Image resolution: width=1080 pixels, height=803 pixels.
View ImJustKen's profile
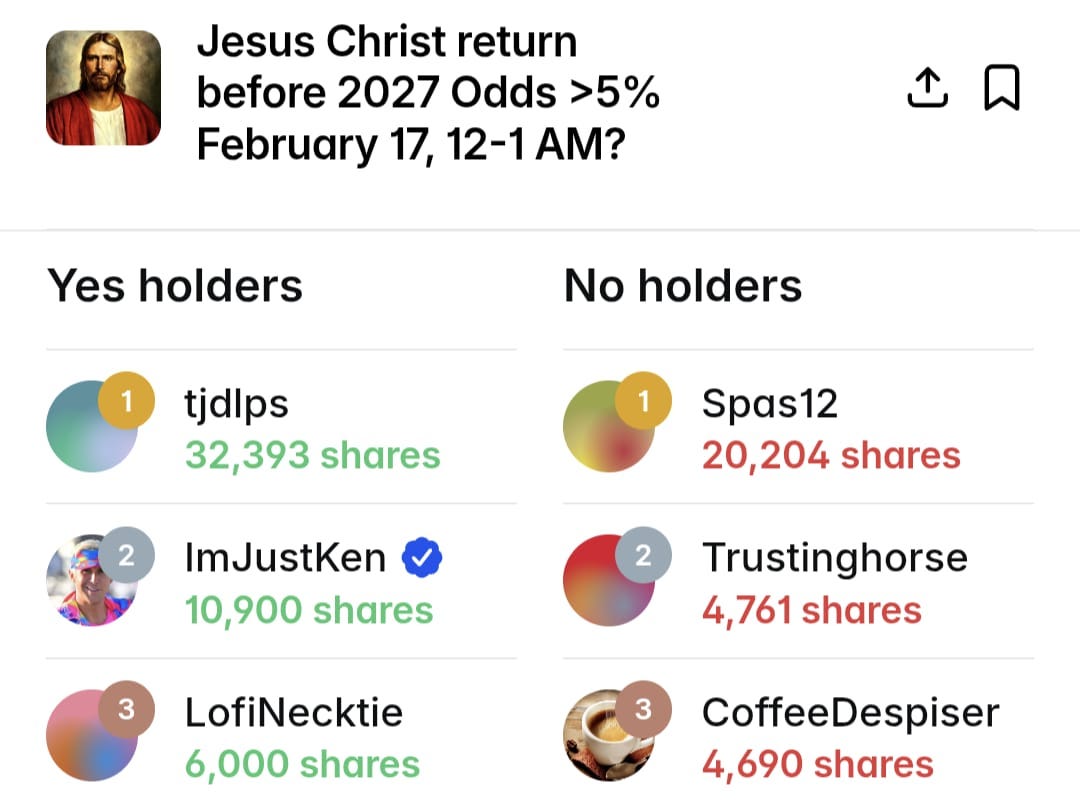pos(286,559)
